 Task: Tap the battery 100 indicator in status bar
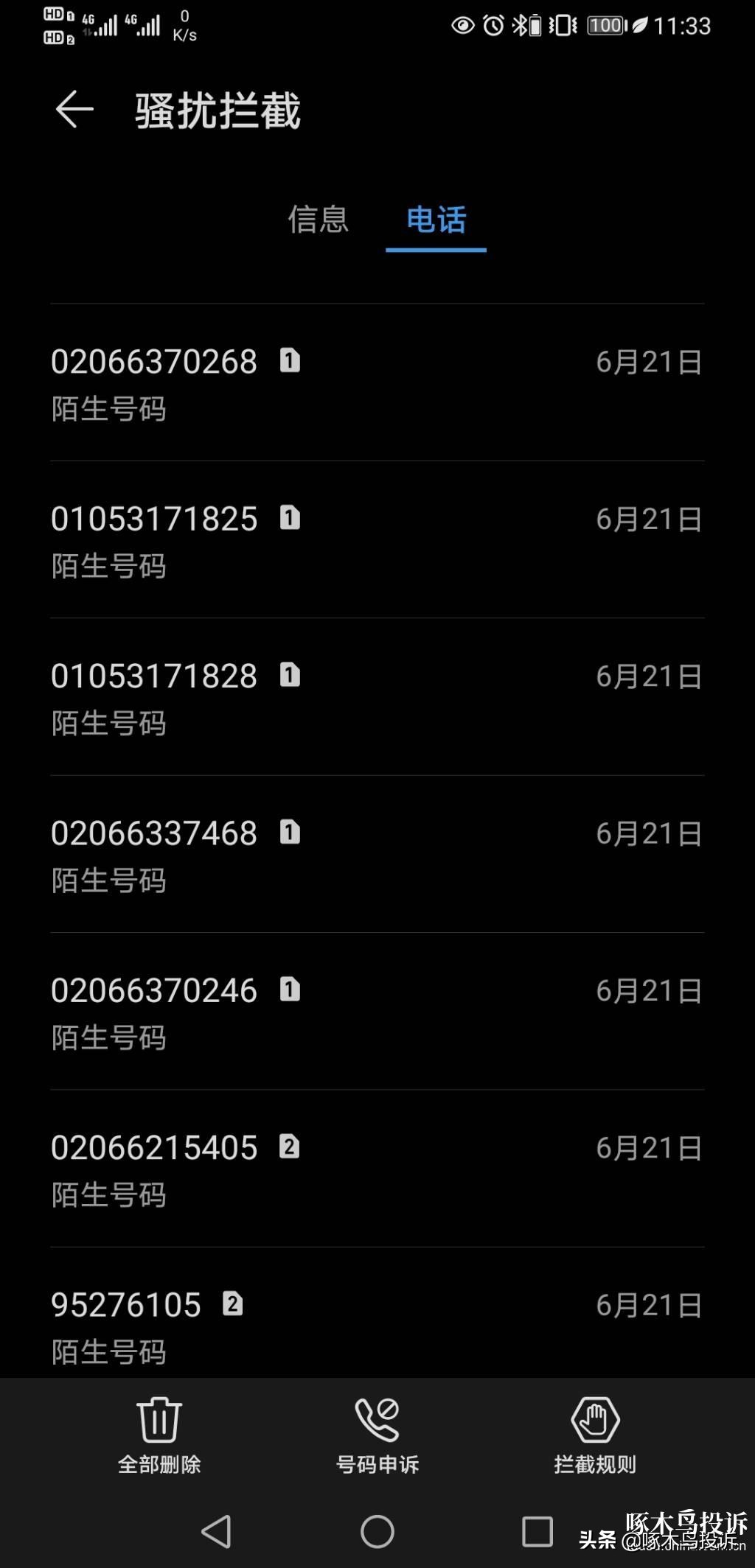point(604,24)
